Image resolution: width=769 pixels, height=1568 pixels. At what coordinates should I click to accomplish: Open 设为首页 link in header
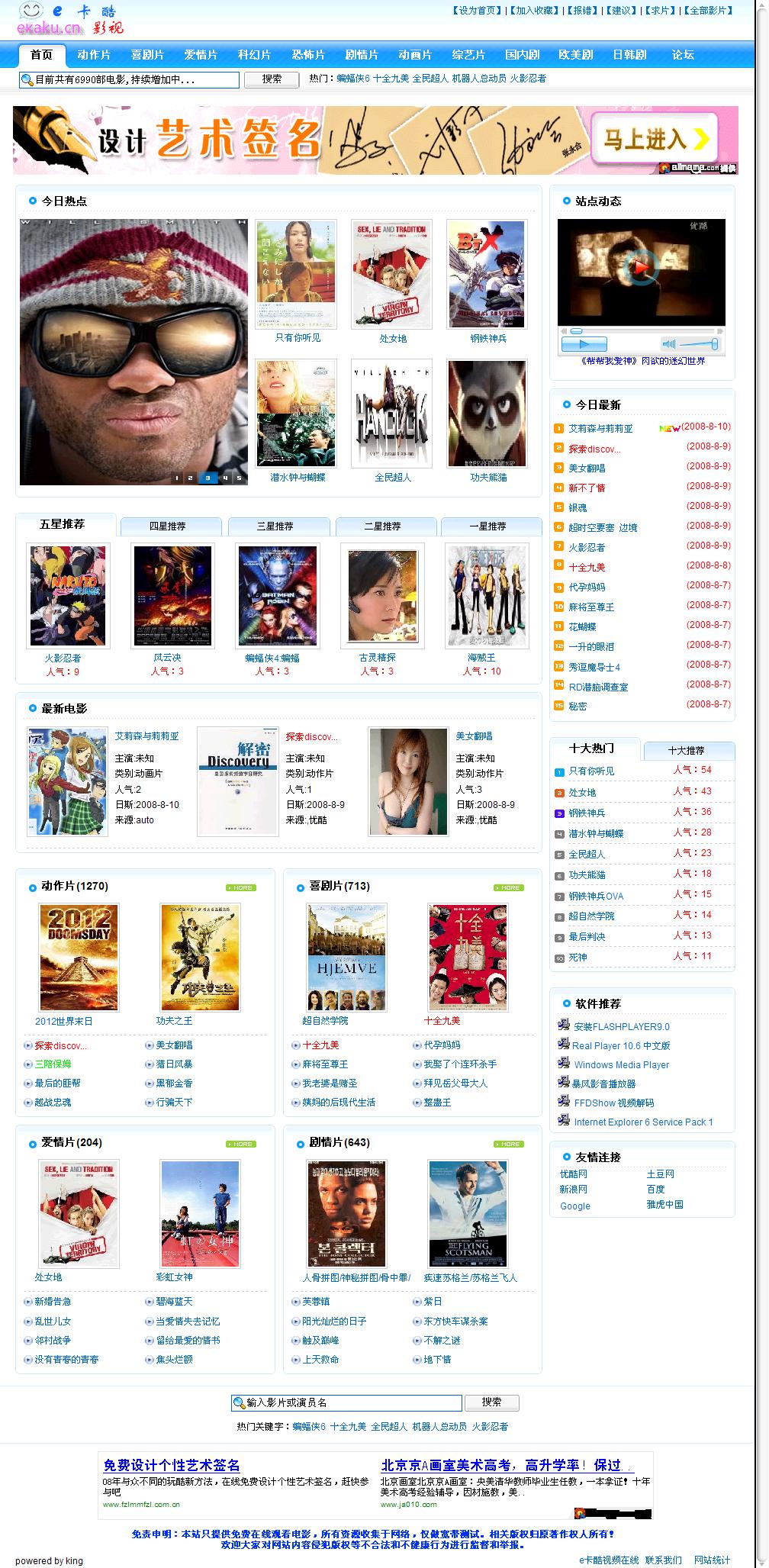pos(477,11)
